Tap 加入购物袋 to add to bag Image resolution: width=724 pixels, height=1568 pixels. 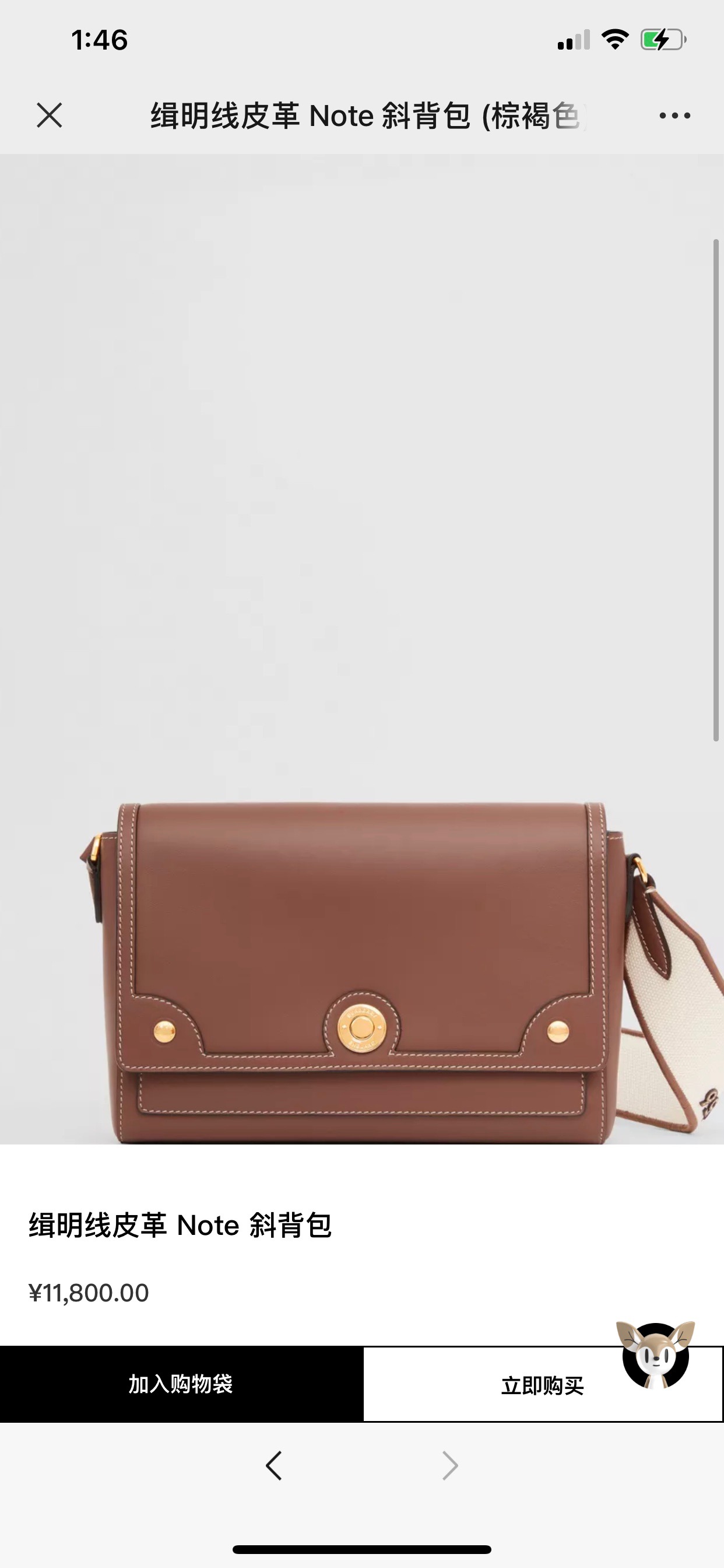tap(181, 1384)
